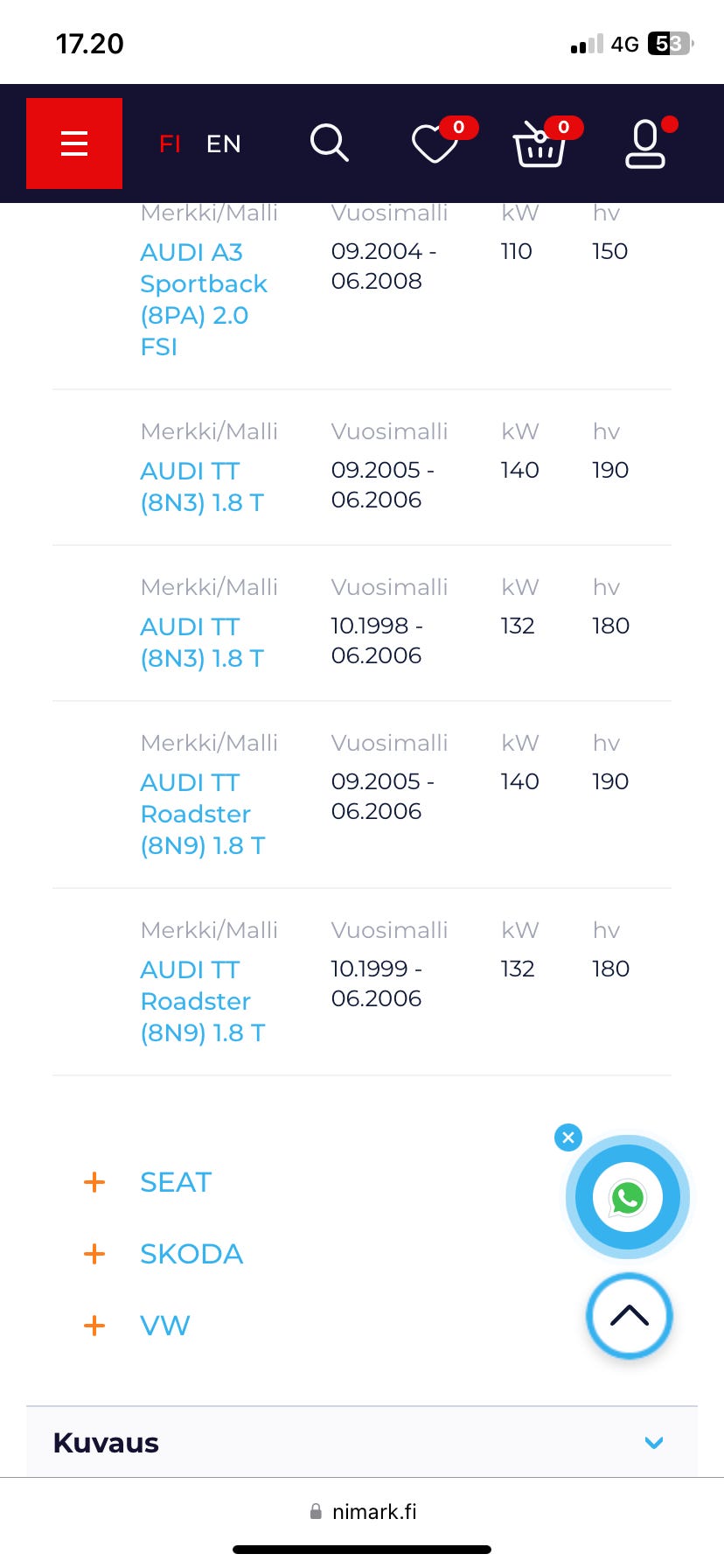Open the wishlist heart

pyautogui.click(x=435, y=143)
